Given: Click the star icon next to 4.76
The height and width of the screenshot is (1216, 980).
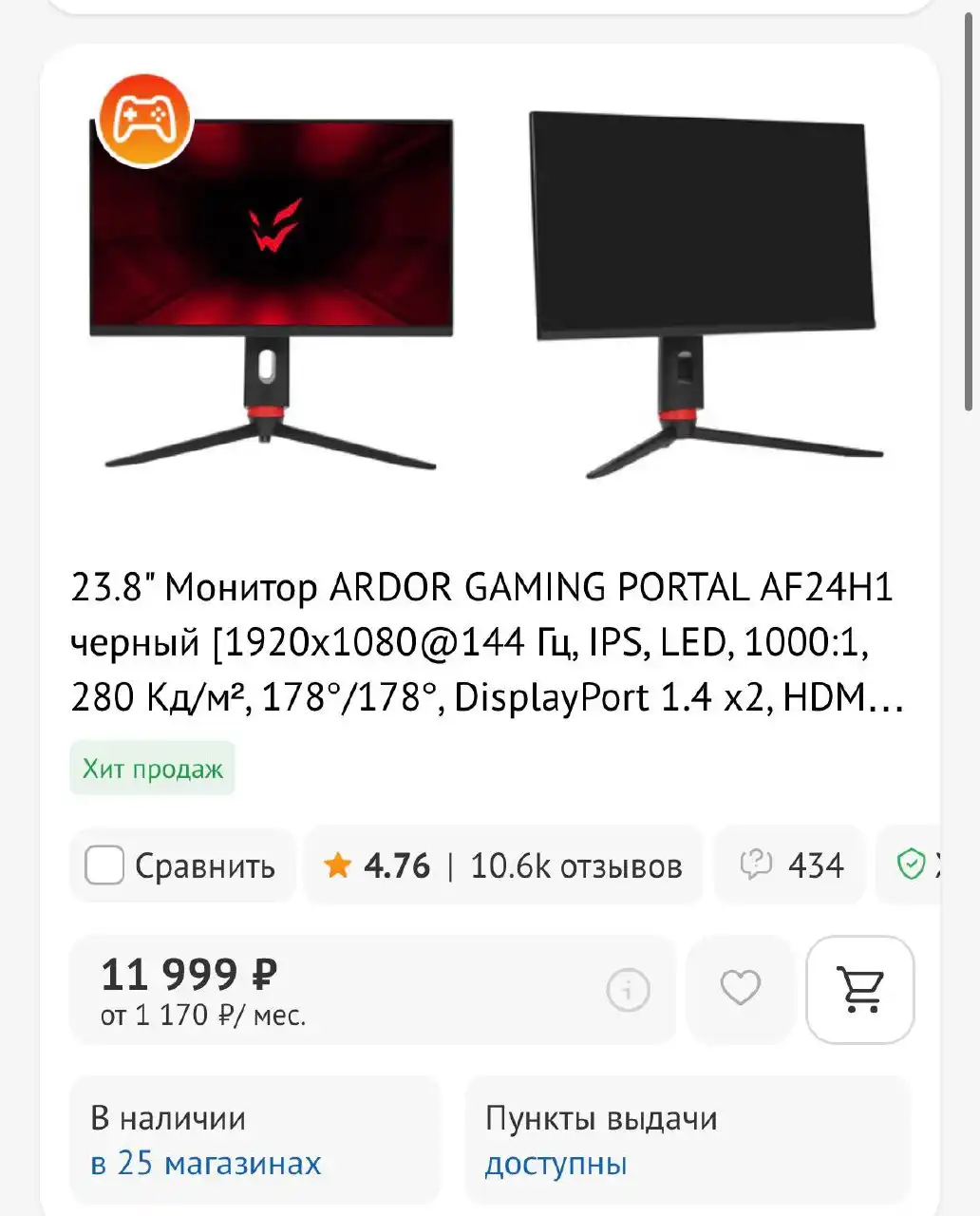Looking at the screenshot, I should [337, 864].
